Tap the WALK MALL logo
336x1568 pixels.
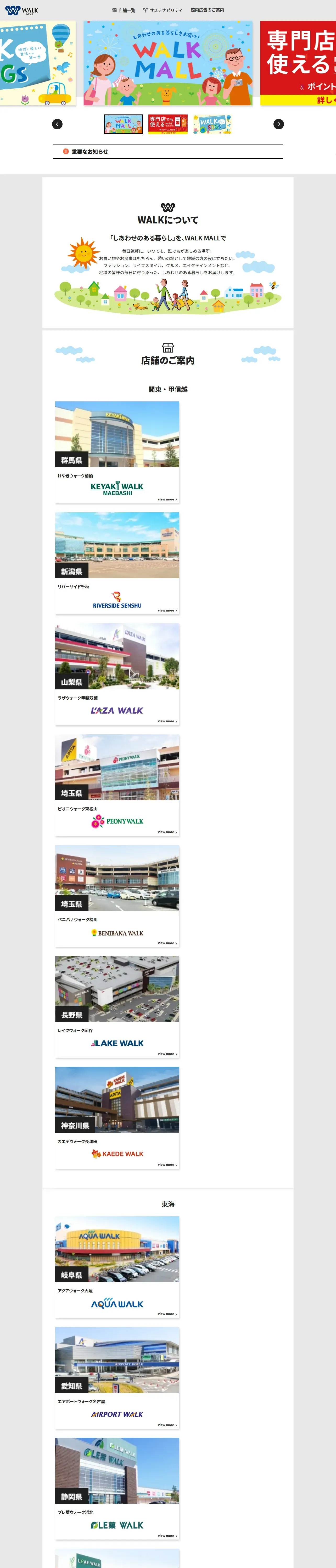point(21,10)
